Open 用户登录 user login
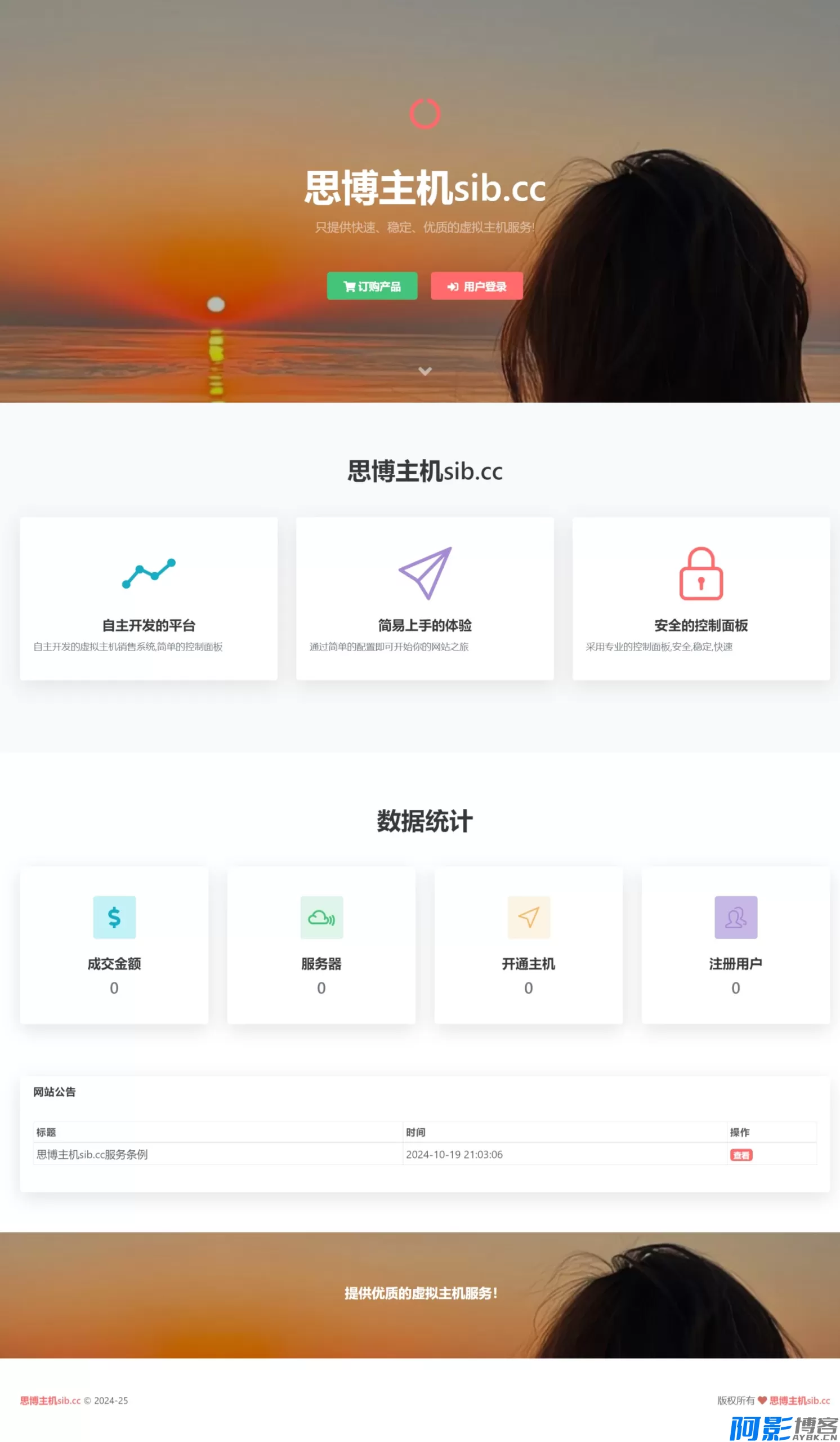The width and height of the screenshot is (840, 1442). click(476, 286)
